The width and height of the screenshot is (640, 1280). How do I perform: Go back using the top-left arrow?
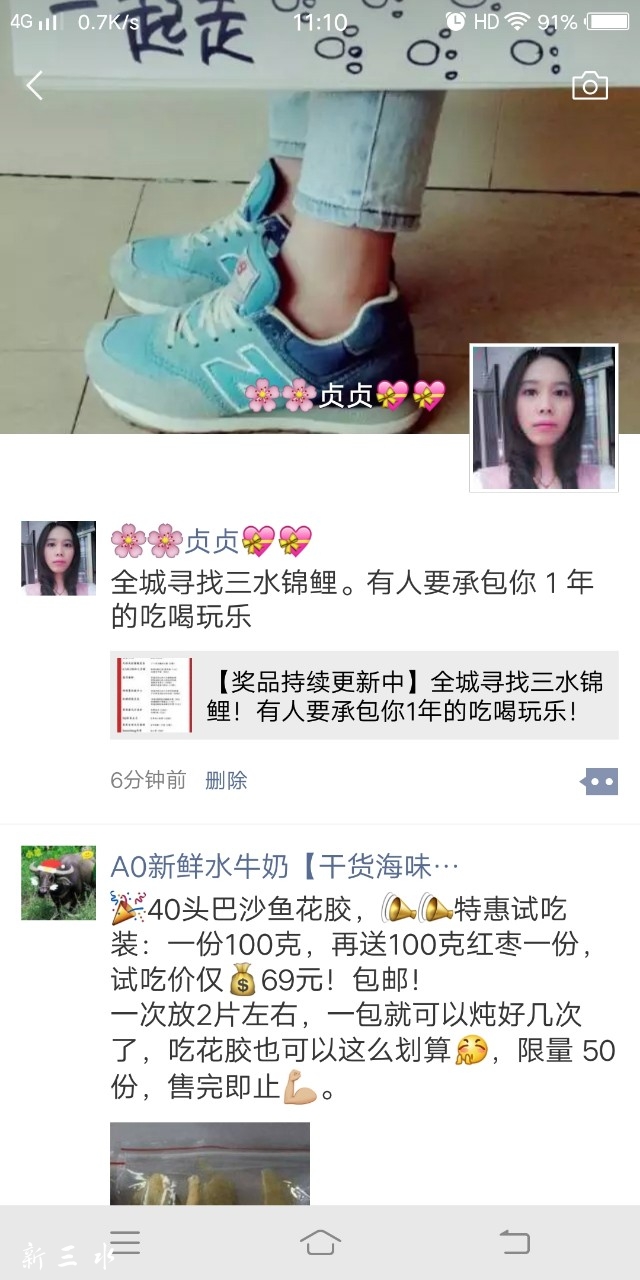[x=35, y=86]
